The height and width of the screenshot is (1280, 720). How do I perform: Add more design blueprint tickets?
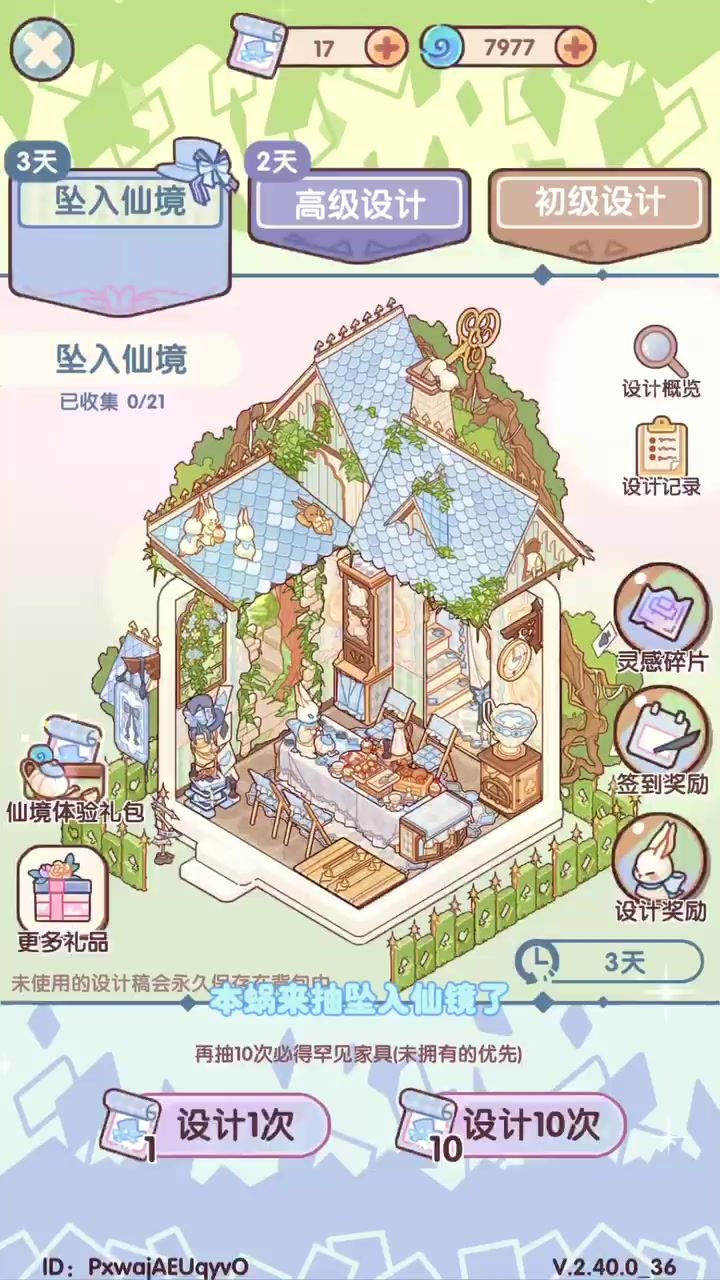pyautogui.click(x=385, y=46)
